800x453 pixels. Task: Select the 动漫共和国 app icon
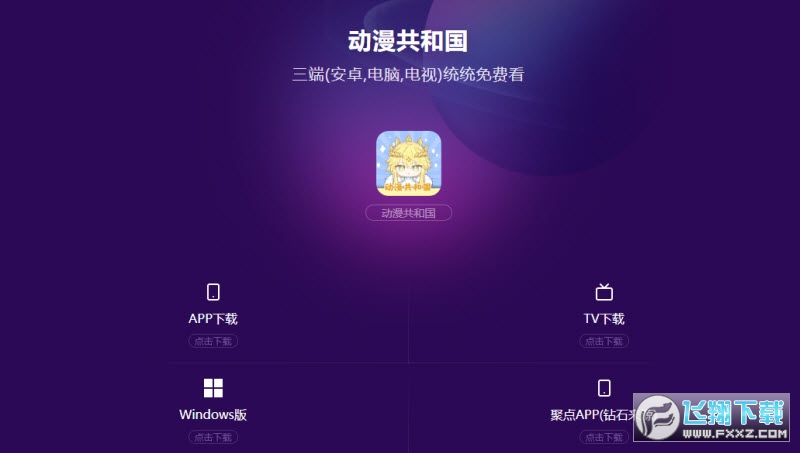pyautogui.click(x=408, y=164)
